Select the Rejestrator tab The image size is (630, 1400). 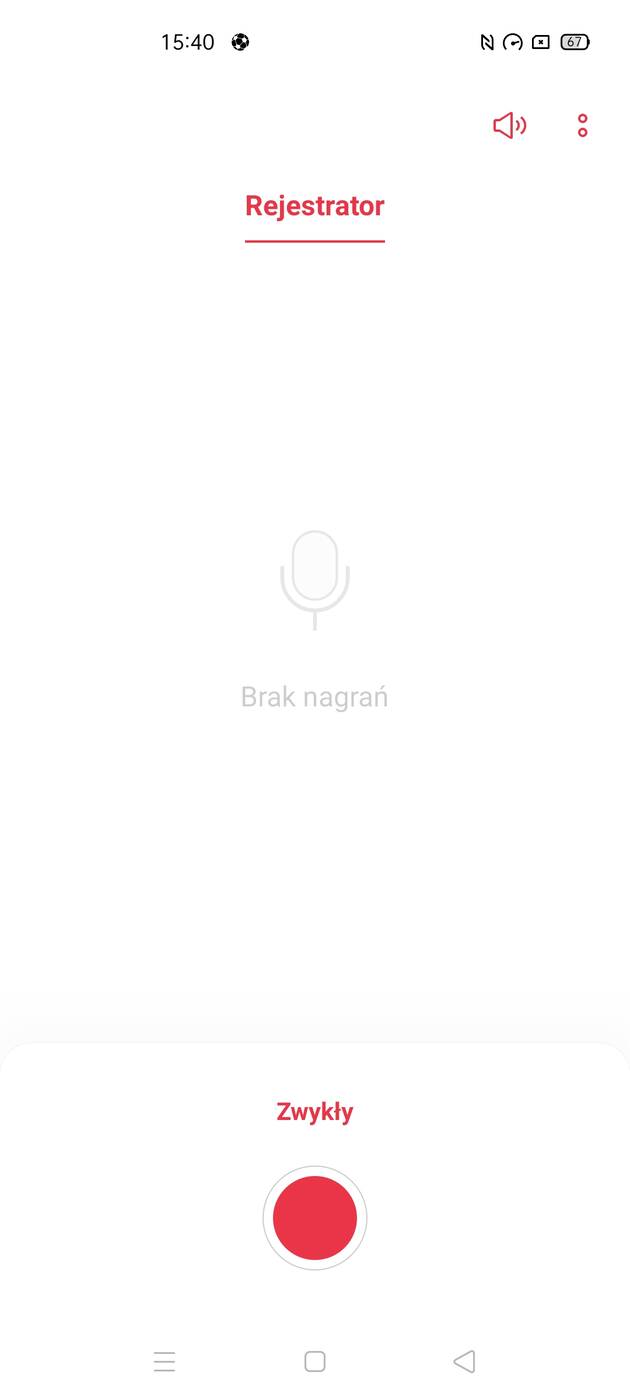314,206
